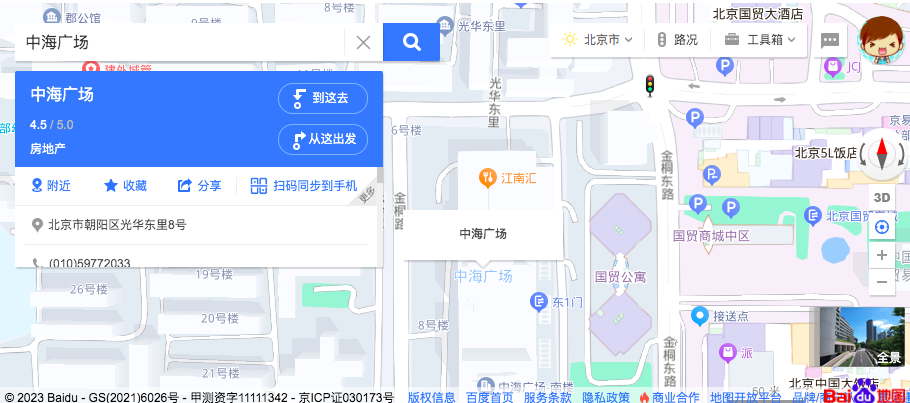Share this place via 分享
The height and width of the screenshot is (403, 910).
pos(199,185)
